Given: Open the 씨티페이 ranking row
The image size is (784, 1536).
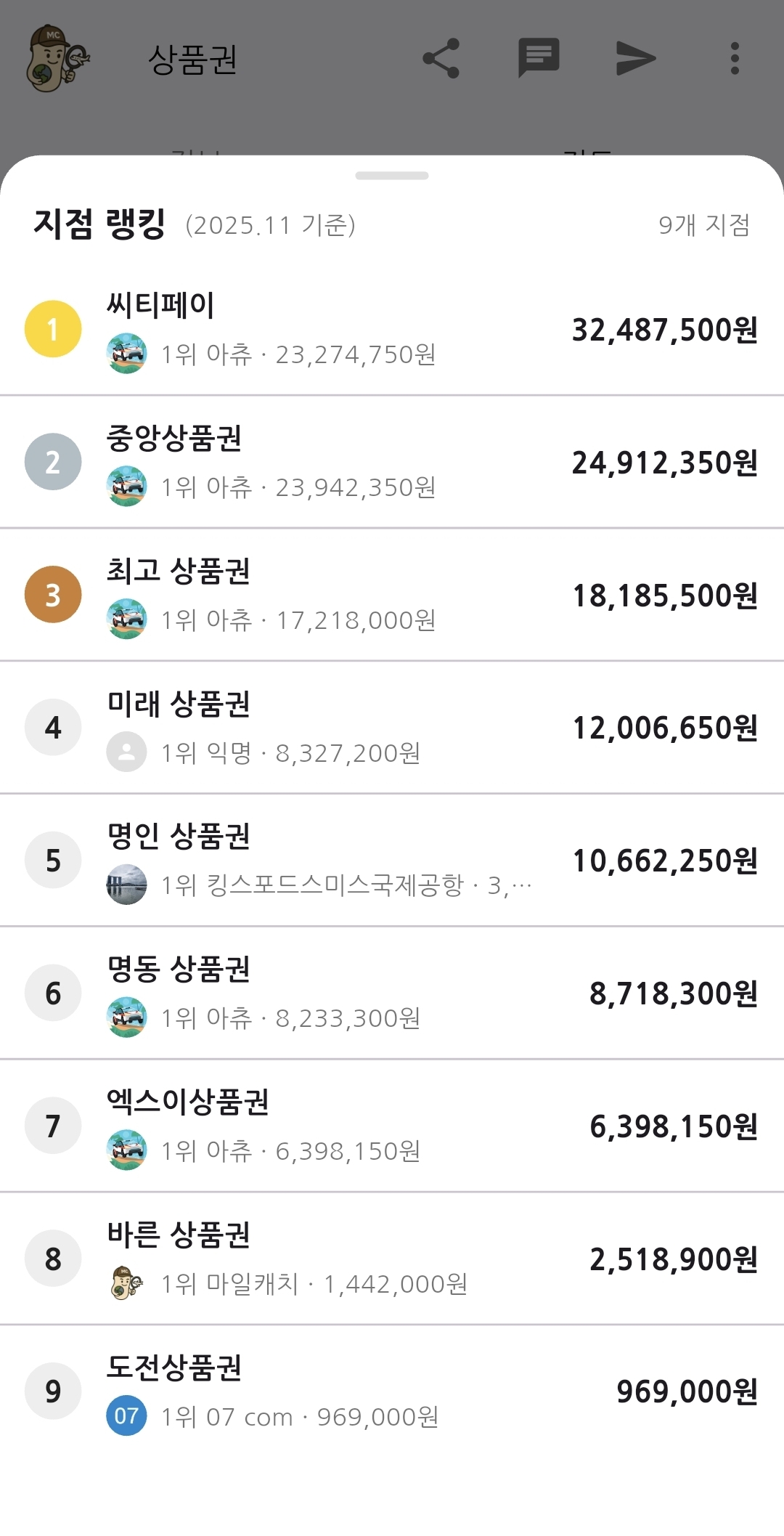Looking at the screenshot, I should coord(392,330).
